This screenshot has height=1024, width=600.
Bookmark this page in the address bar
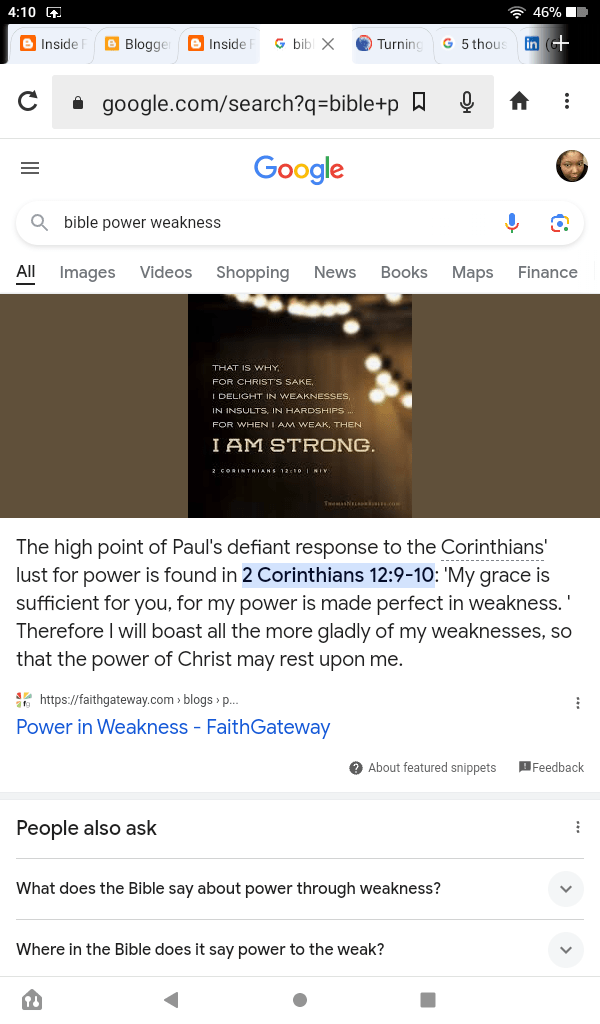[x=419, y=102]
